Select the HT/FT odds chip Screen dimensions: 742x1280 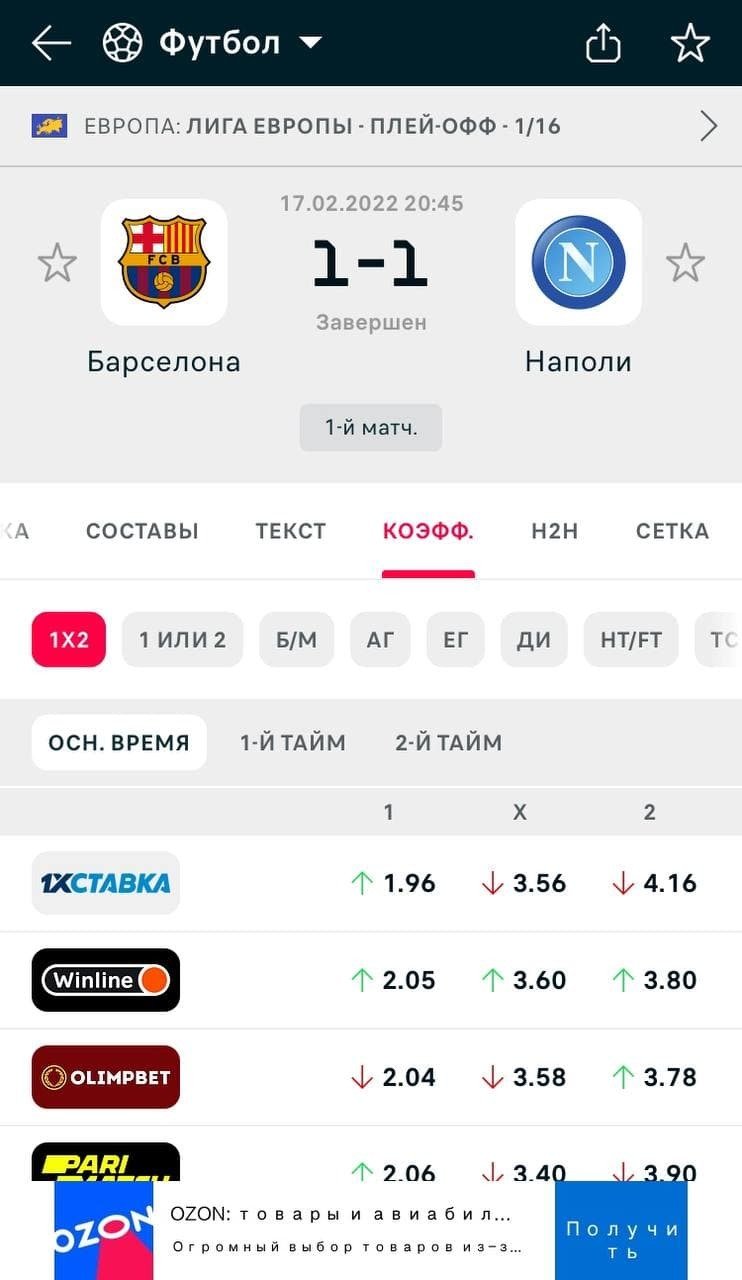pos(631,640)
